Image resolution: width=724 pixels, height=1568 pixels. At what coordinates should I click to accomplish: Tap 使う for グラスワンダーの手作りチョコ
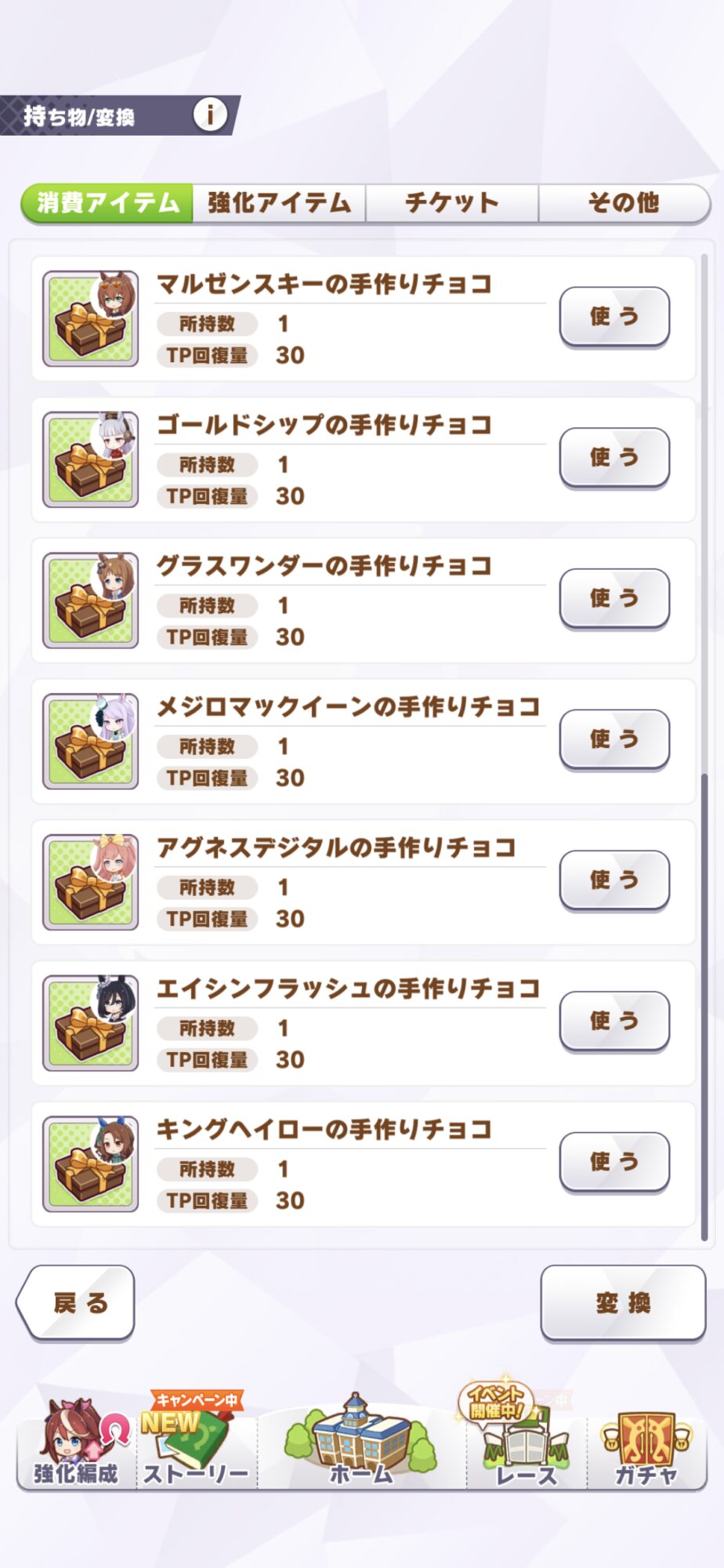(x=614, y=598)
